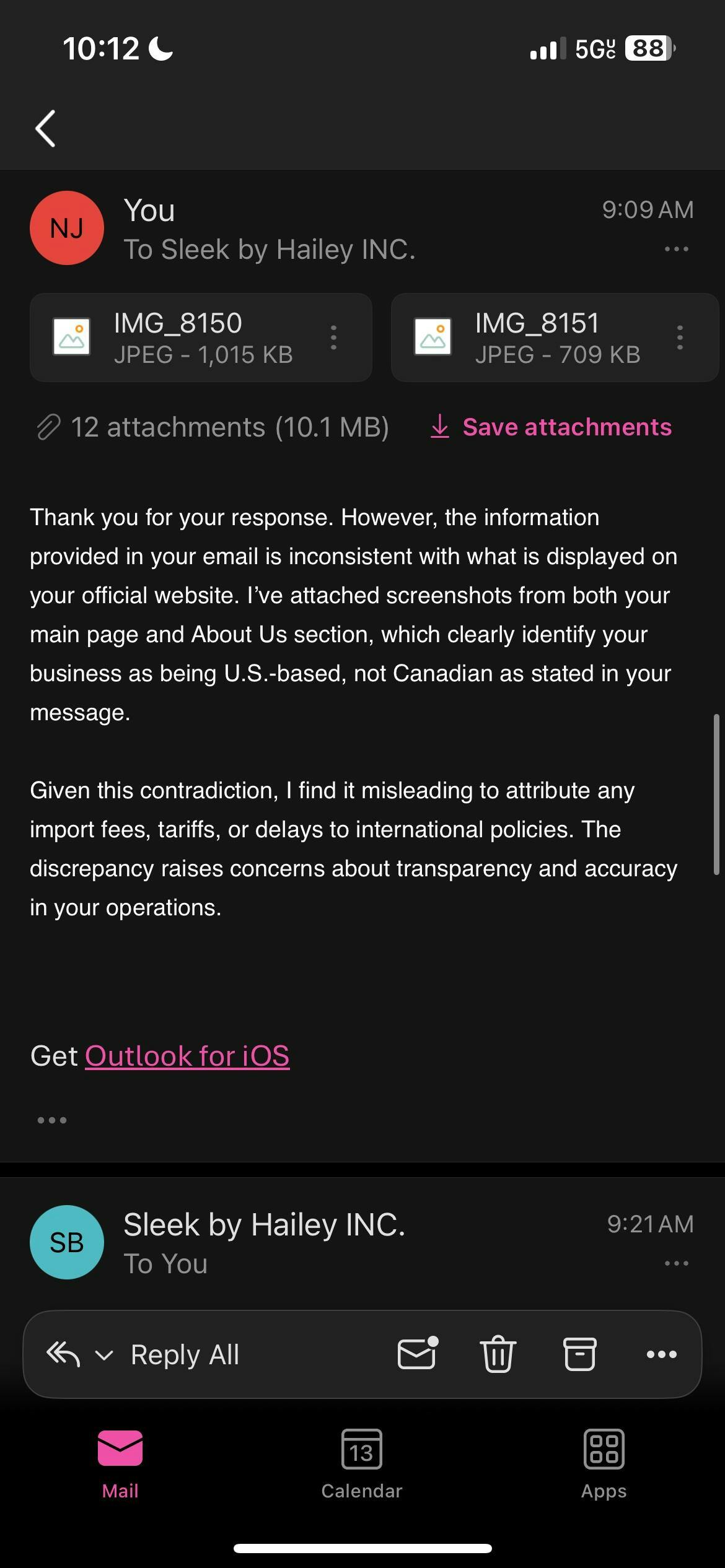The image size is (725, 1568).
Task: Open more actions in the reply toolbar
Action: (x=661, y=1354)
